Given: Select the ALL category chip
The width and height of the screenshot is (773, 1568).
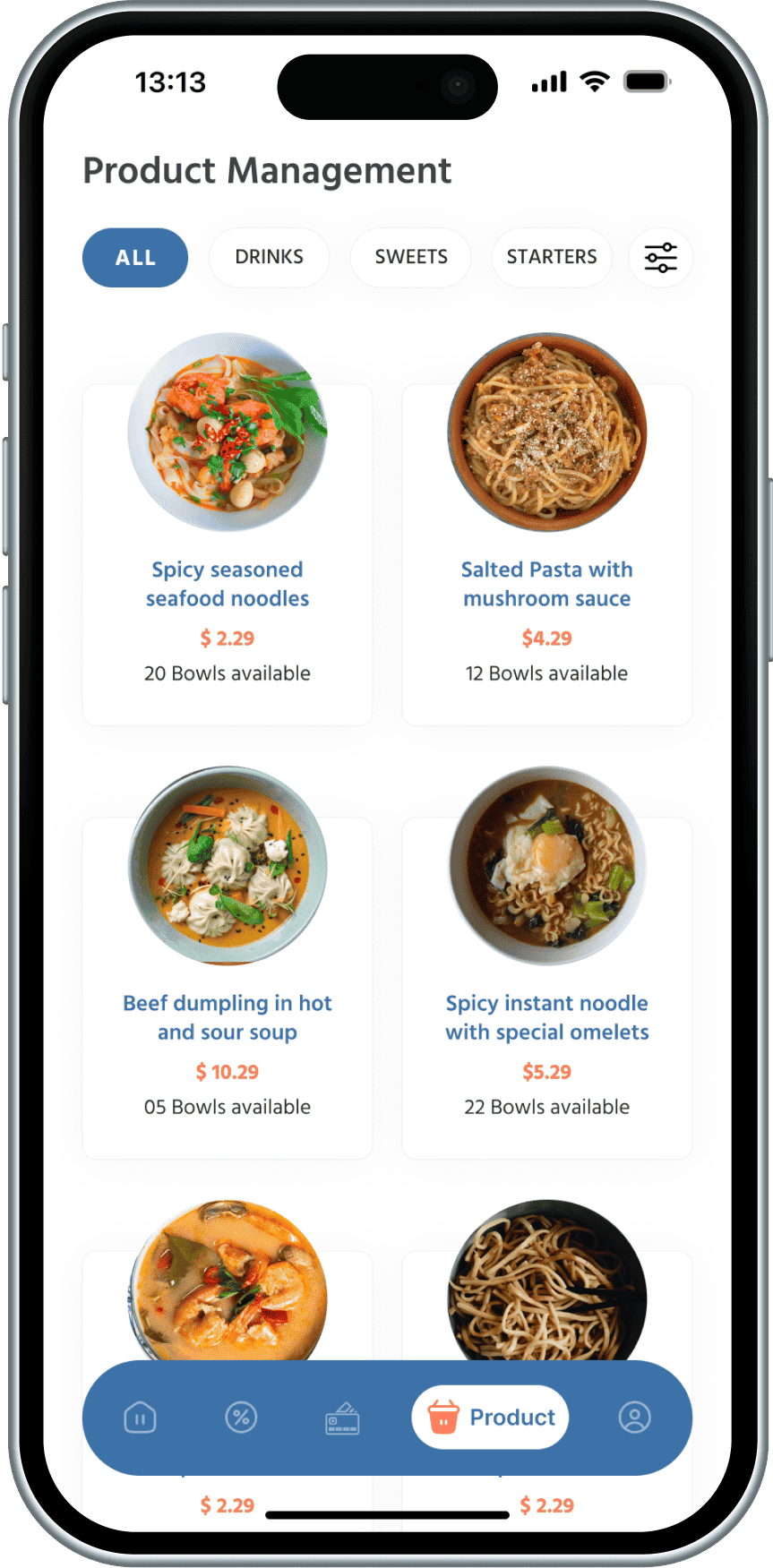Looking at the screenshot, I should pyautogui.click(x=135, y=258).
